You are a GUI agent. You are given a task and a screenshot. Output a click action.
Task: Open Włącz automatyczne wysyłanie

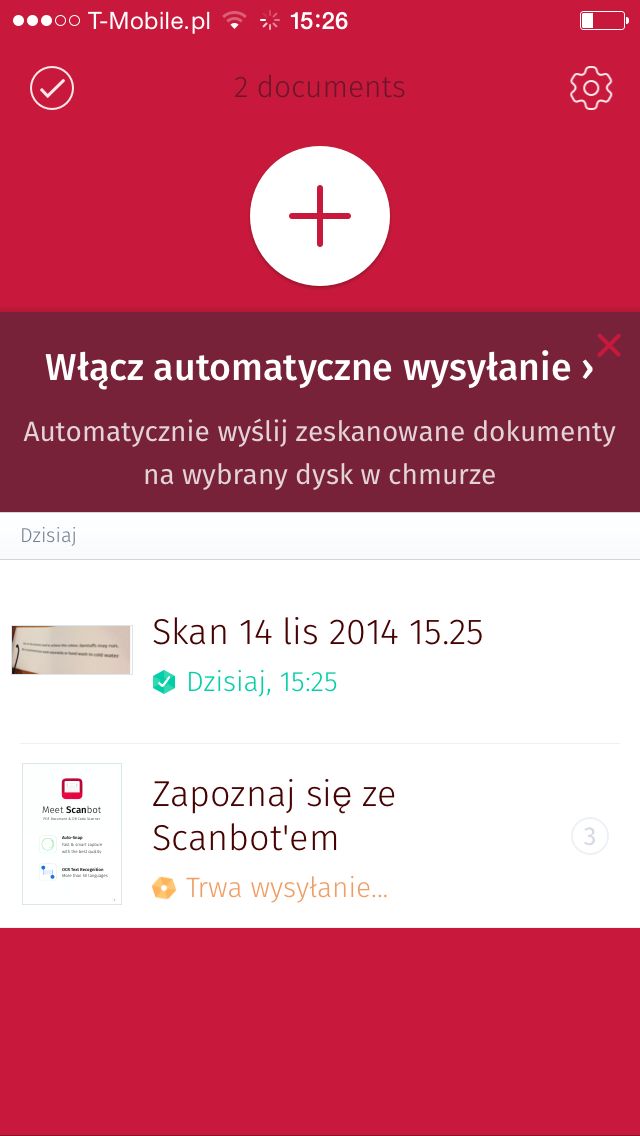pos(320,368)
